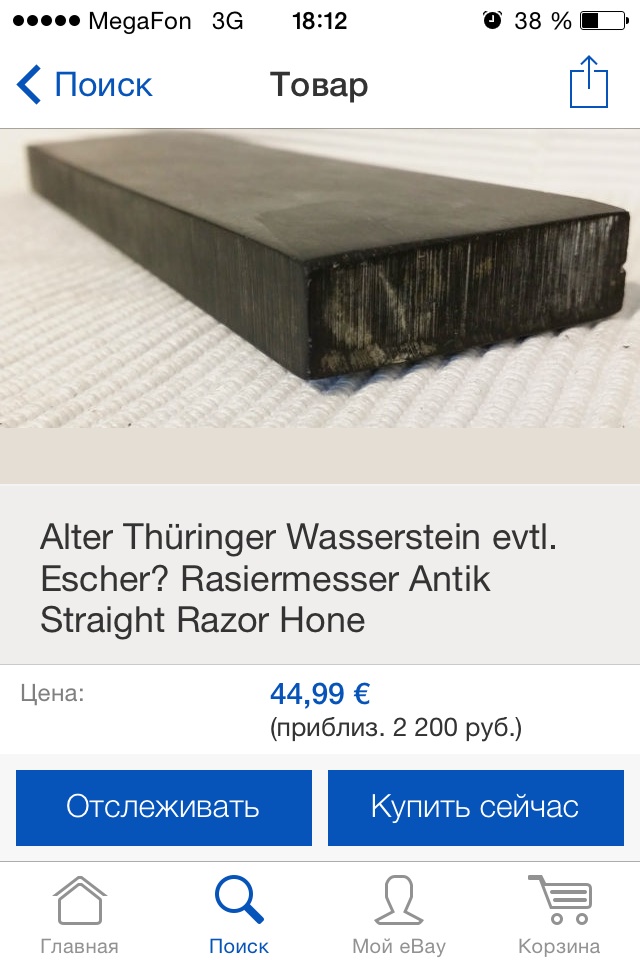640x960 pixels.
Task: Buy now with Купить сейчас
Action: click(x=475, y=807)
